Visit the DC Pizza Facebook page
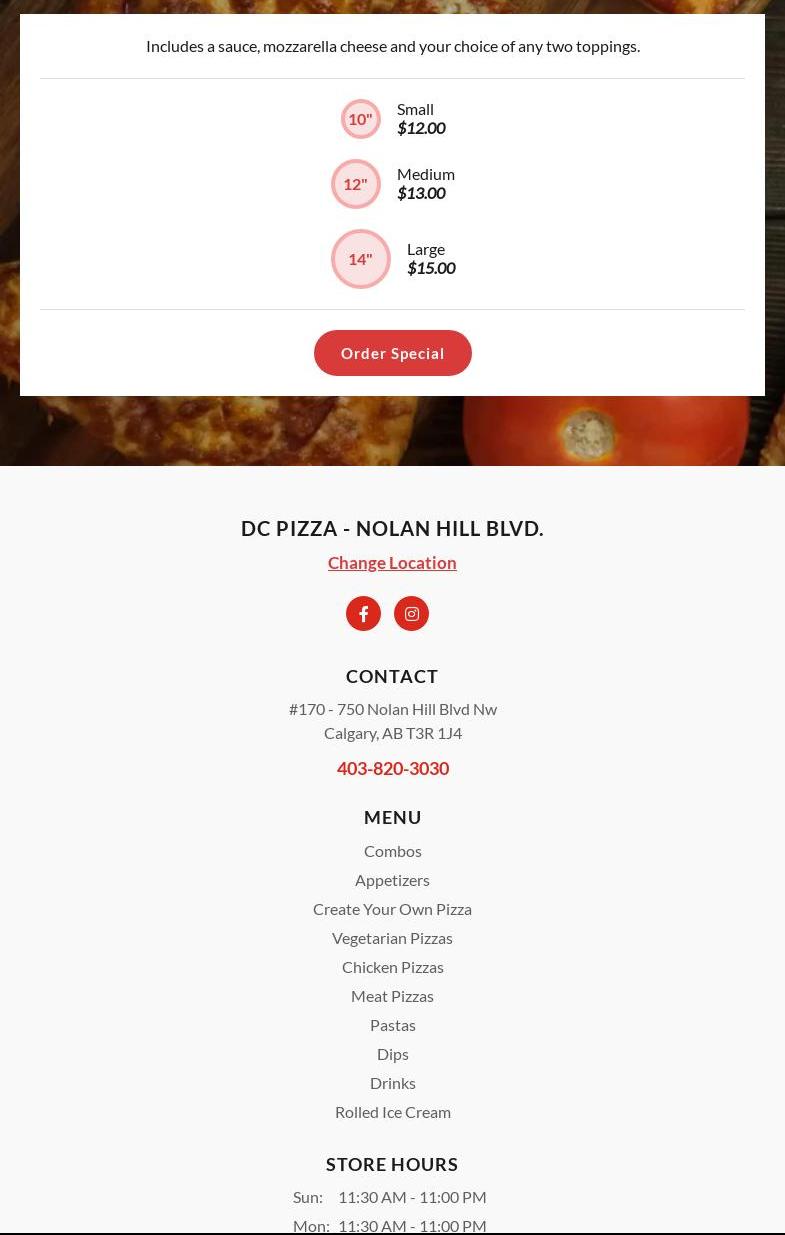 tap(363, 614)
